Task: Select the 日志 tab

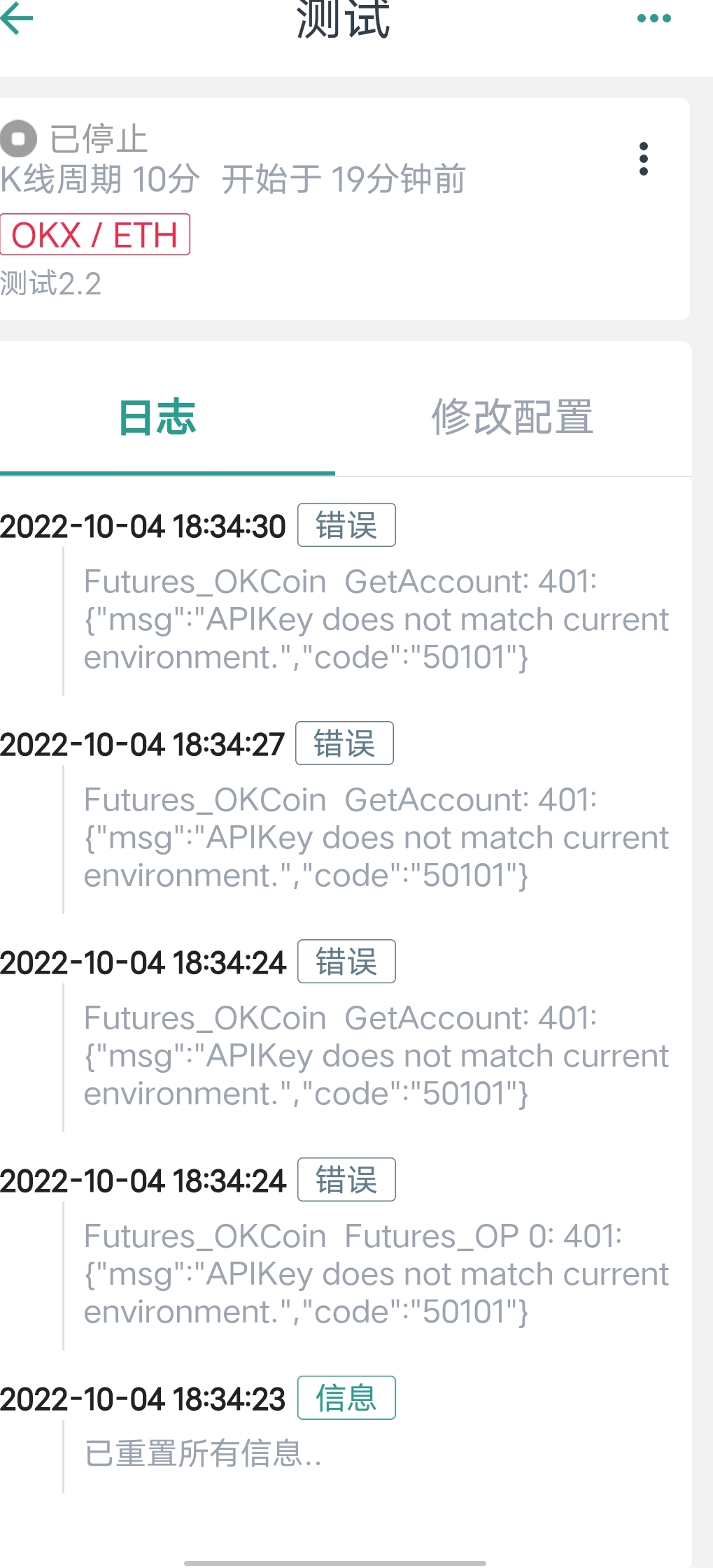Action: tap(157, 418)
